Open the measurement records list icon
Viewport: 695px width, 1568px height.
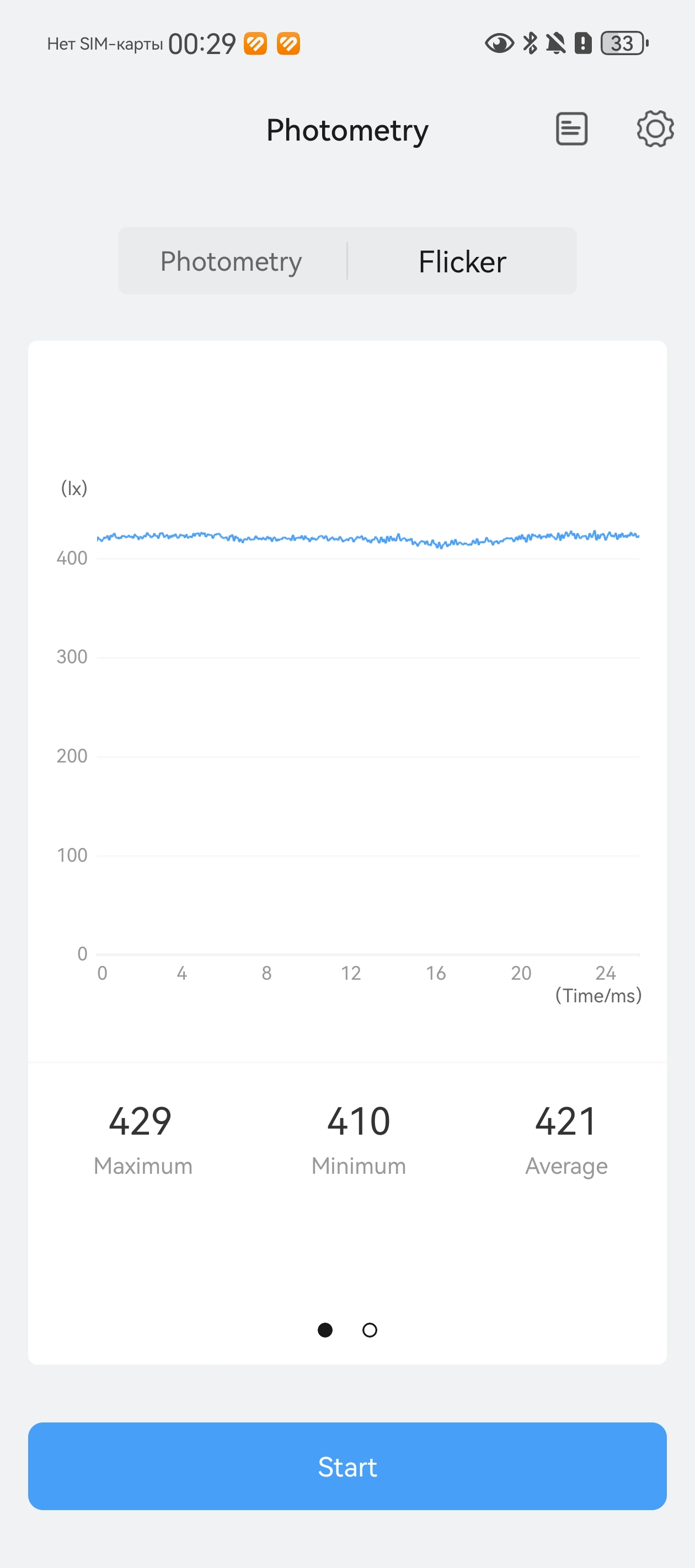[571, 129]
